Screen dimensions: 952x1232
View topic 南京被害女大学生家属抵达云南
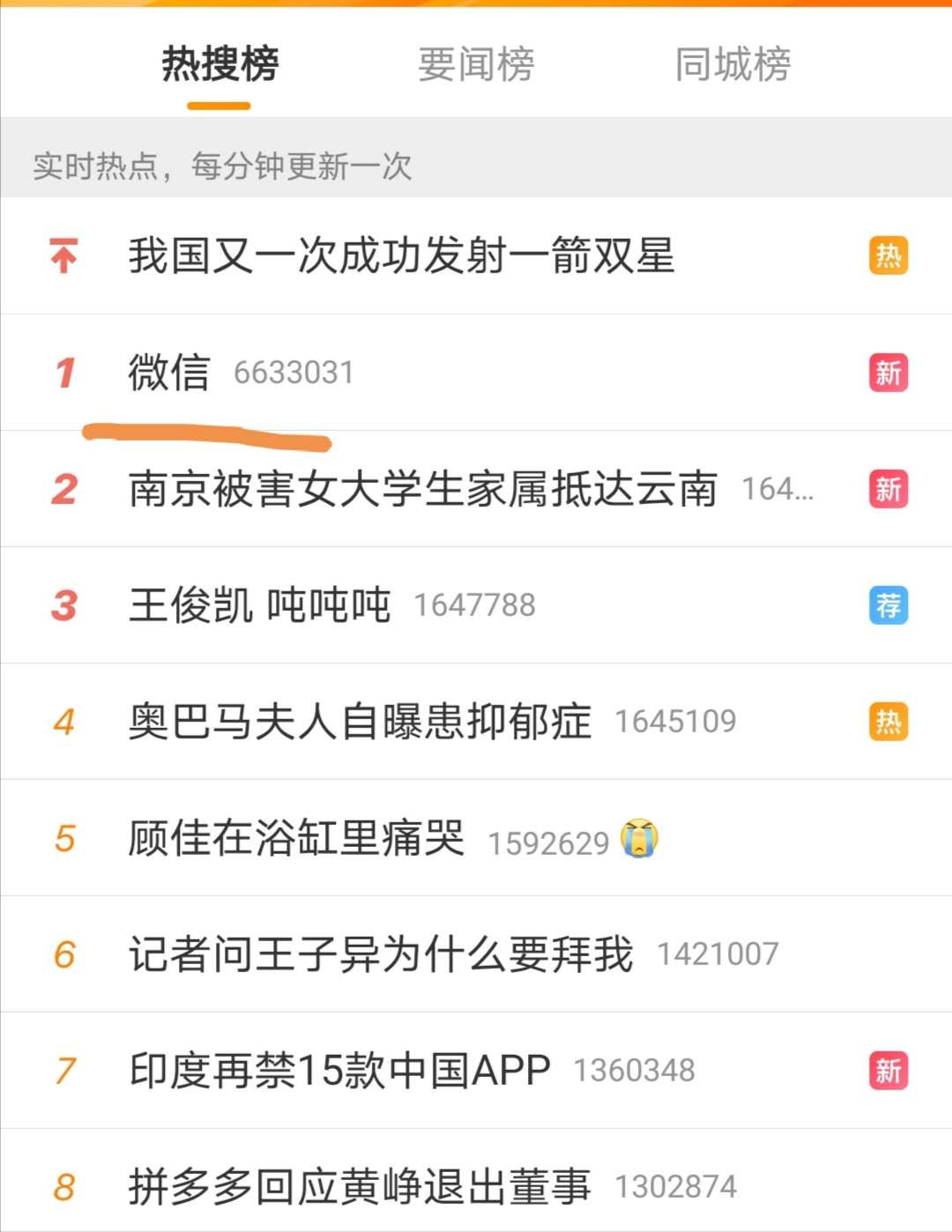point(423,489)
